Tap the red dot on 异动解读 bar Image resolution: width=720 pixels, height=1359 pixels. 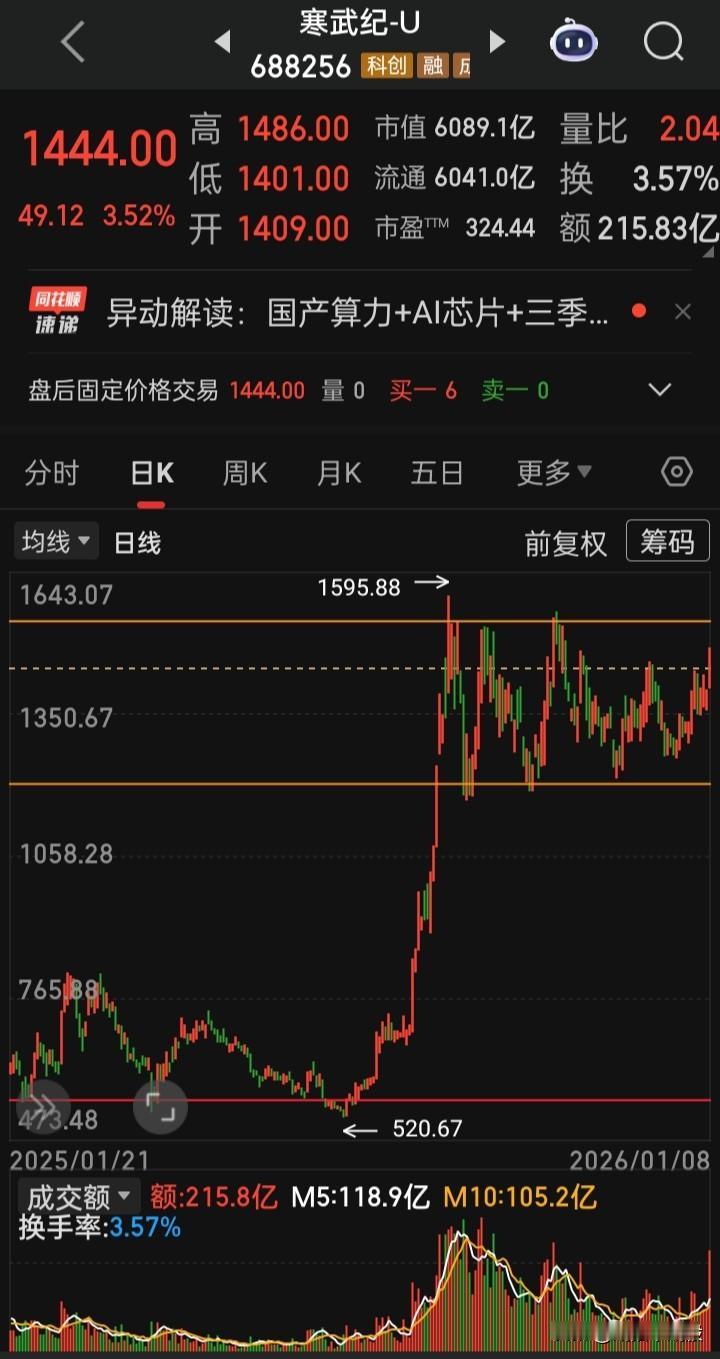[638, 311]
